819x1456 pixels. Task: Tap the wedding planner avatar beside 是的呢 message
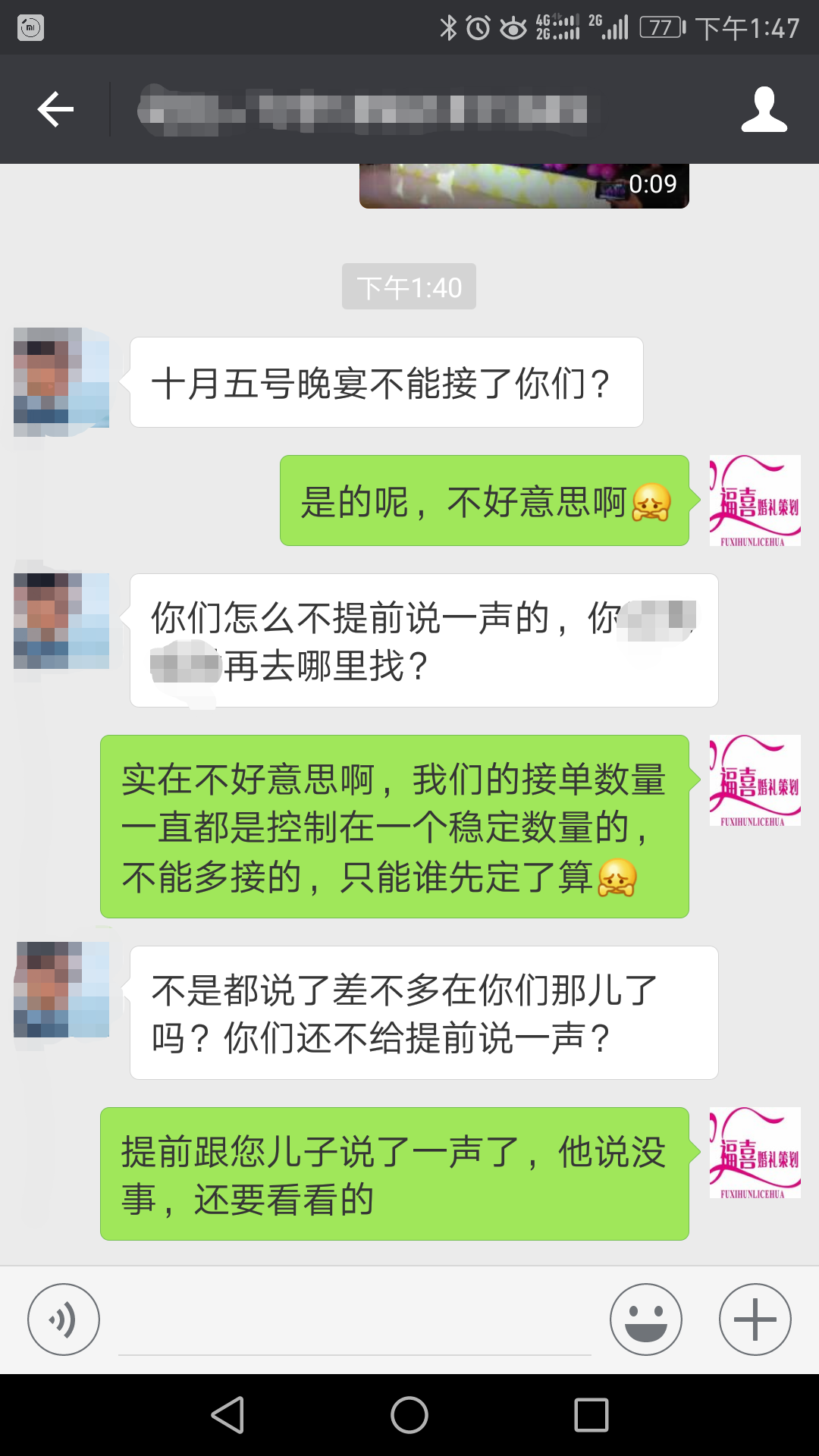pyautogui.click(x=755, y=500)
